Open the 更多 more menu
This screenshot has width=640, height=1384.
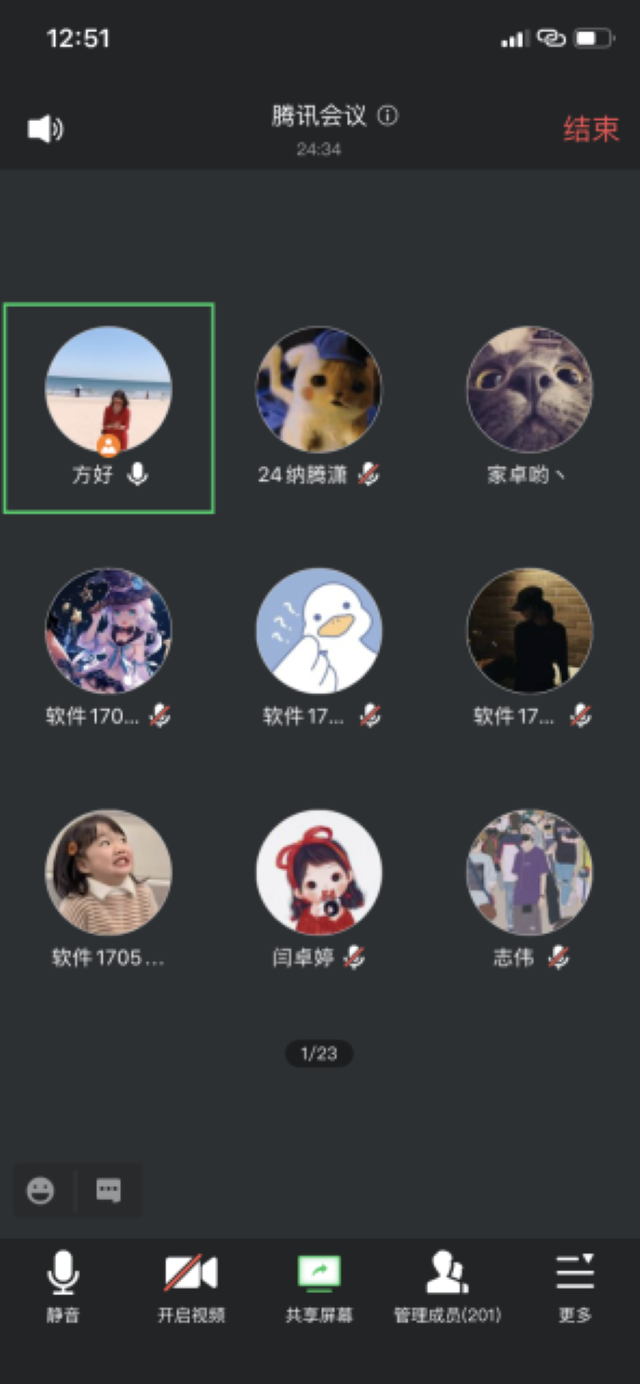coord(575,1287)
